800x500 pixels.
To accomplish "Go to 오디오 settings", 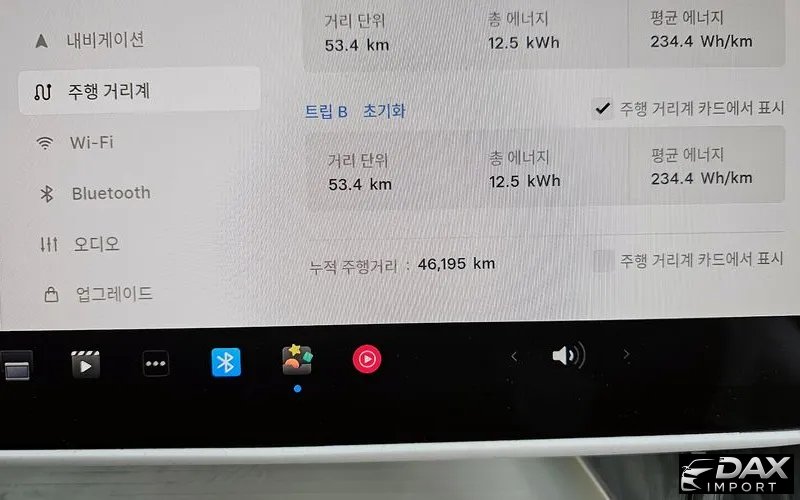I will pos(95,244).
